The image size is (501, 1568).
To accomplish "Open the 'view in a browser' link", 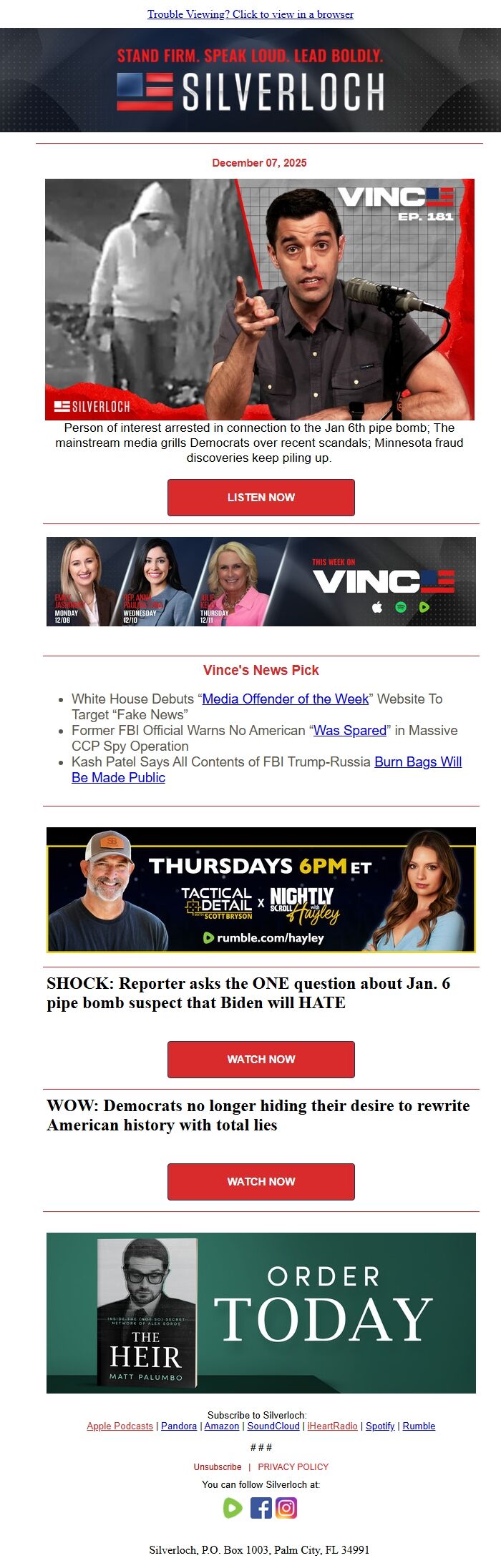I will click(x=250, y=14).
